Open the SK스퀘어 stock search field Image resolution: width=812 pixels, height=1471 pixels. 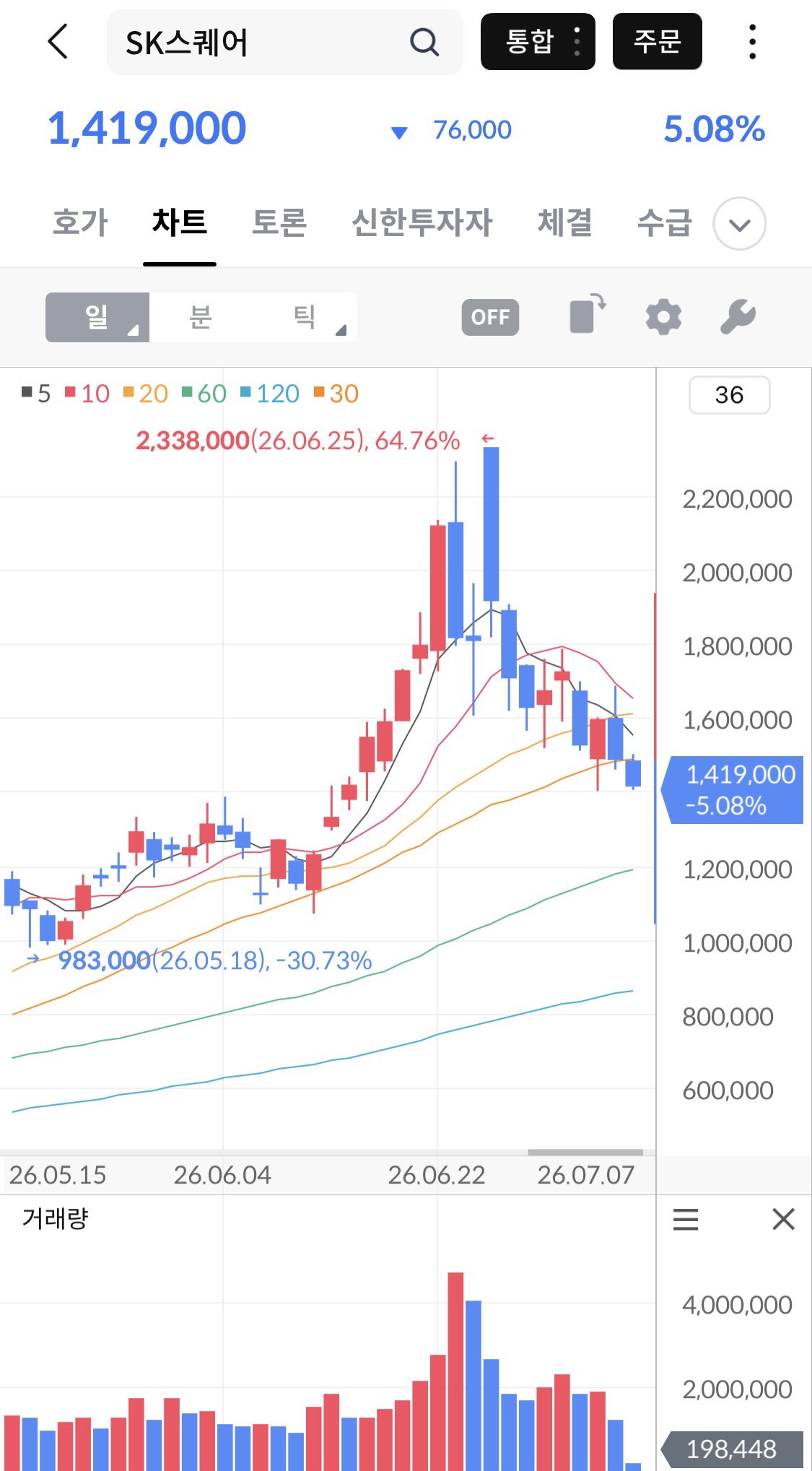284,42
